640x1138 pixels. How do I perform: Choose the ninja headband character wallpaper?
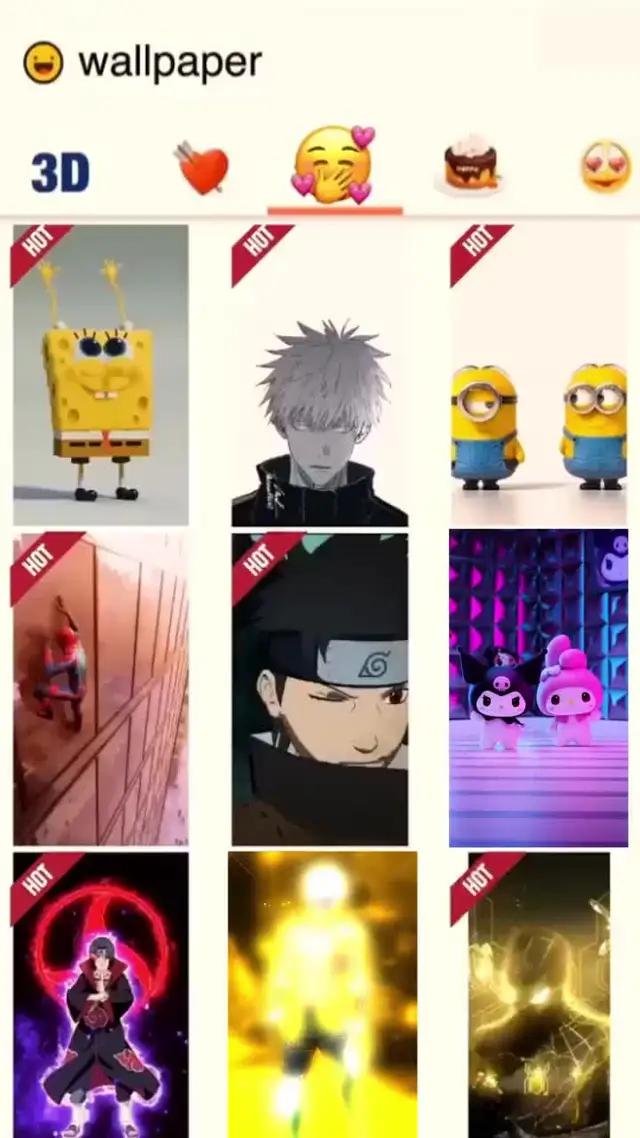click(319, 690)
